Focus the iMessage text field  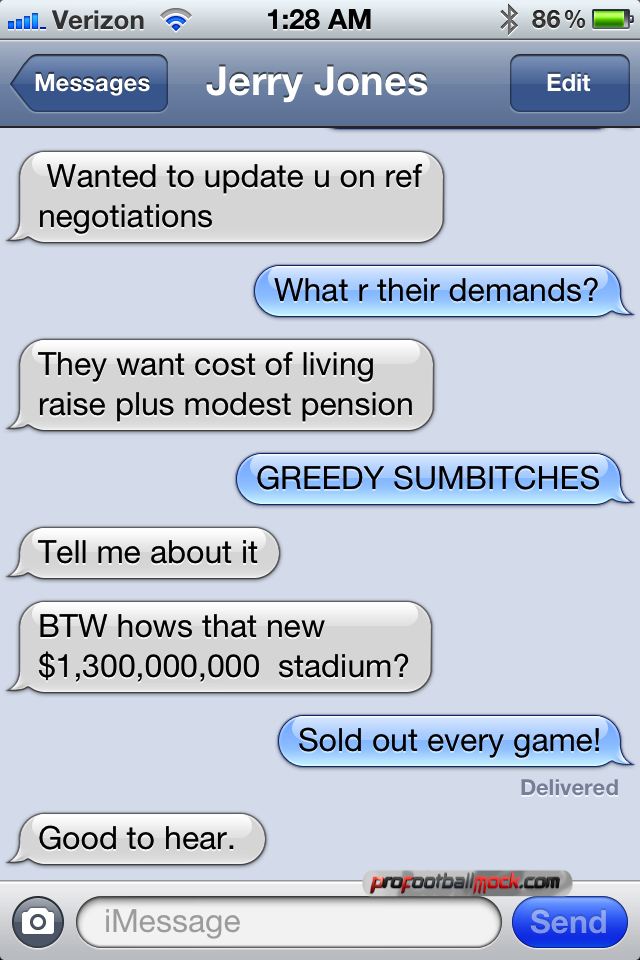tap(288, 921)
